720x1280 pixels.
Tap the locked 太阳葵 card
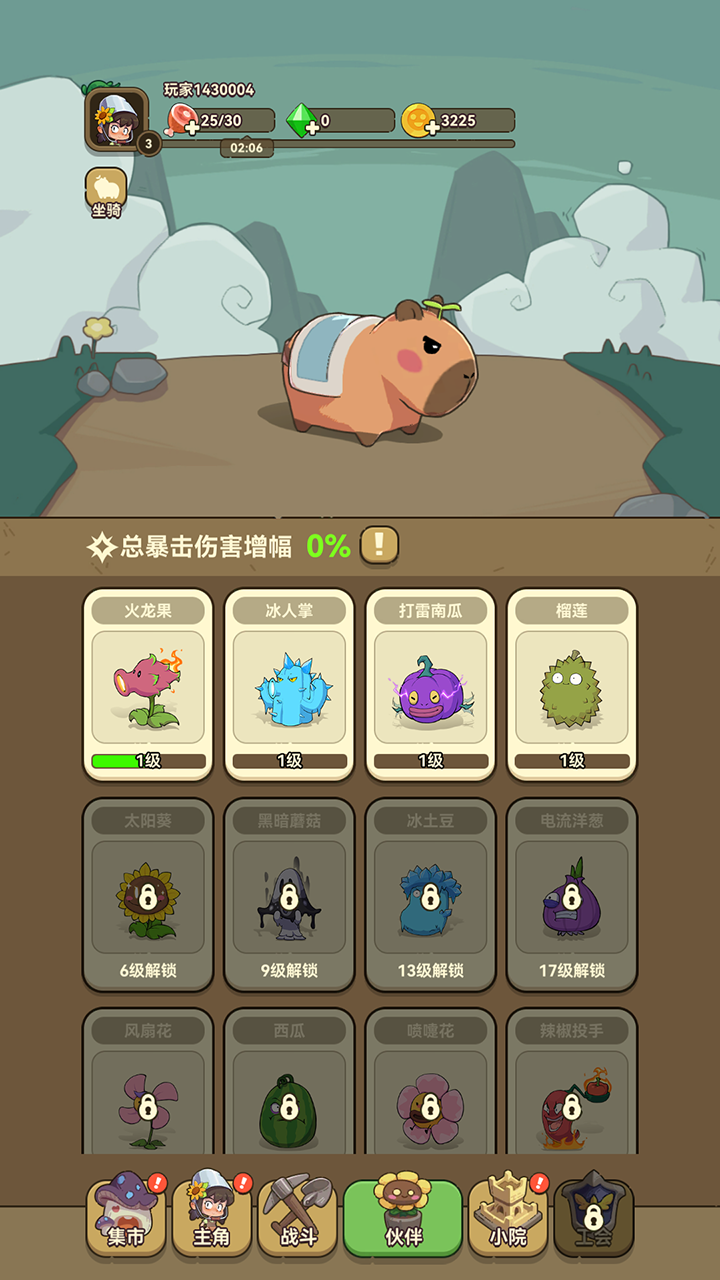click(x=148, y=894)
